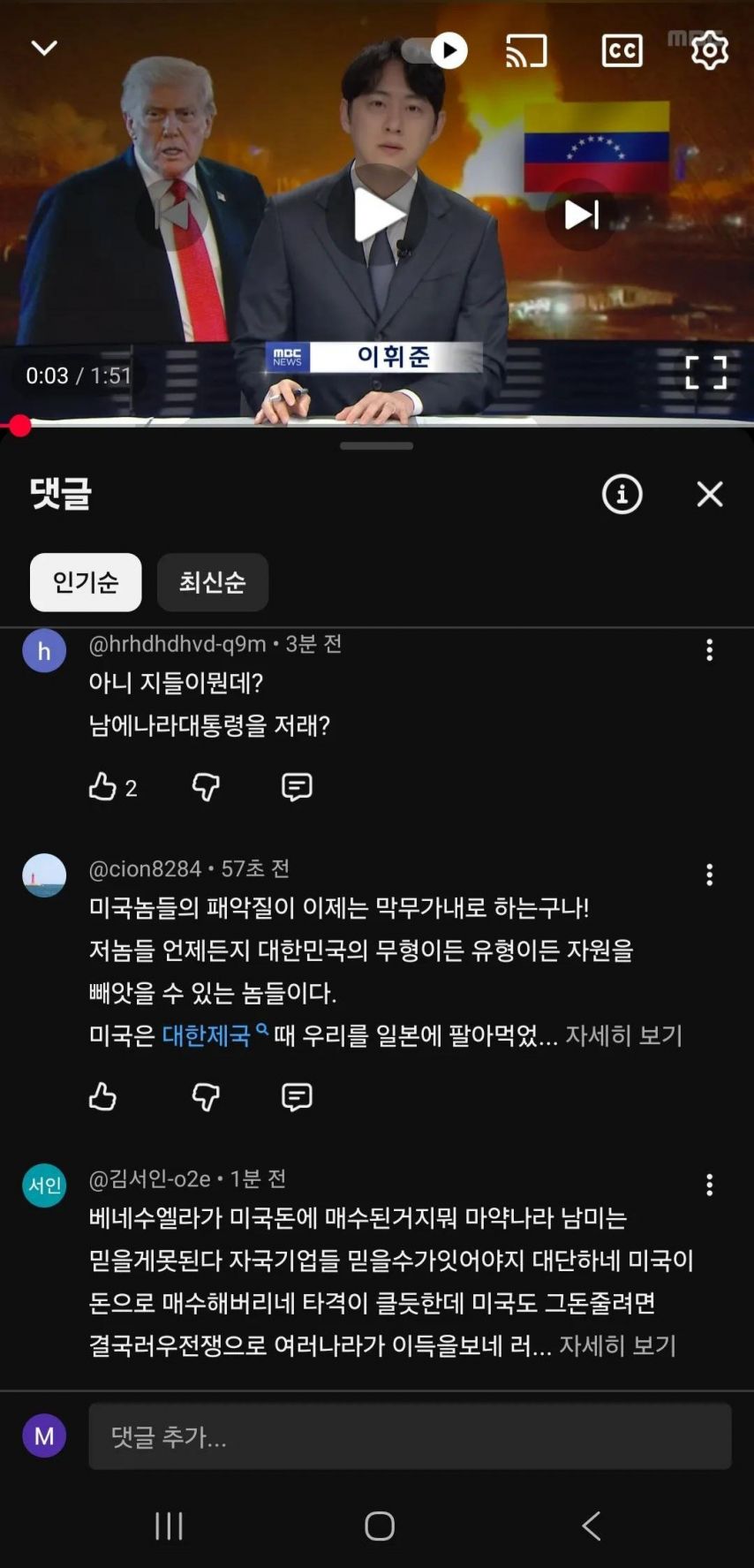
Task: Turn on closed captions
Action: coord(622,50)
